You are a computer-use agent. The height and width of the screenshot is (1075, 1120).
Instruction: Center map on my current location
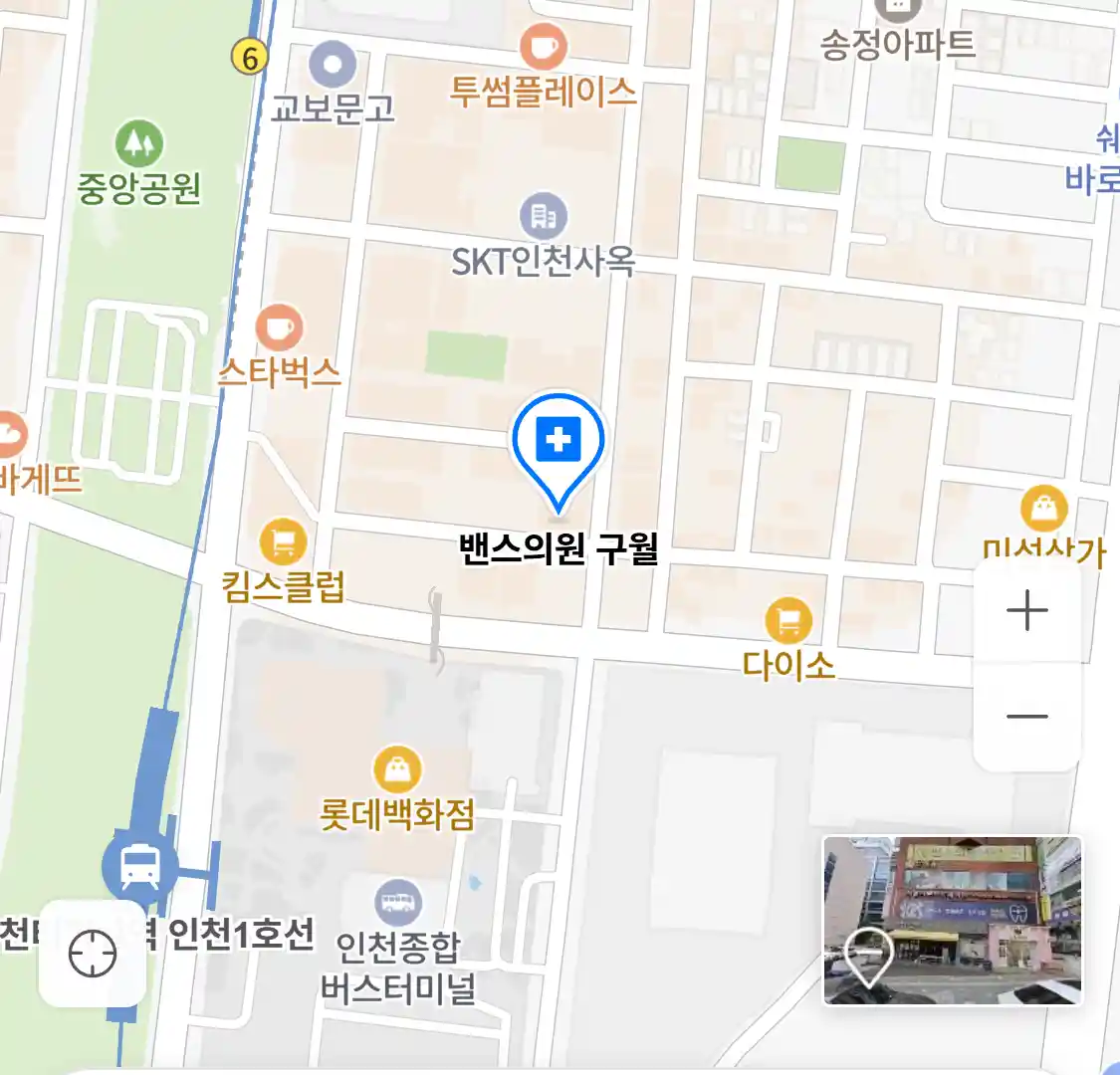(x=93, y=954)
